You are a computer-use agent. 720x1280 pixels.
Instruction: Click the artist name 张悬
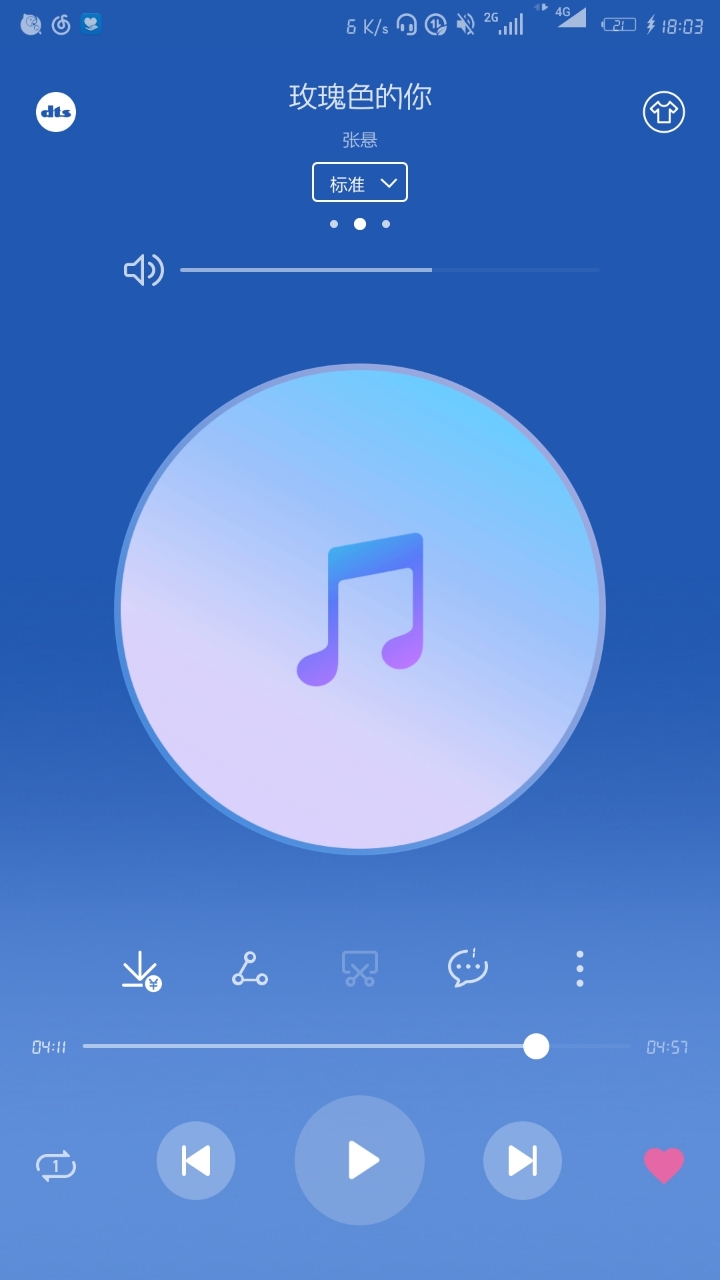point(359,139)
